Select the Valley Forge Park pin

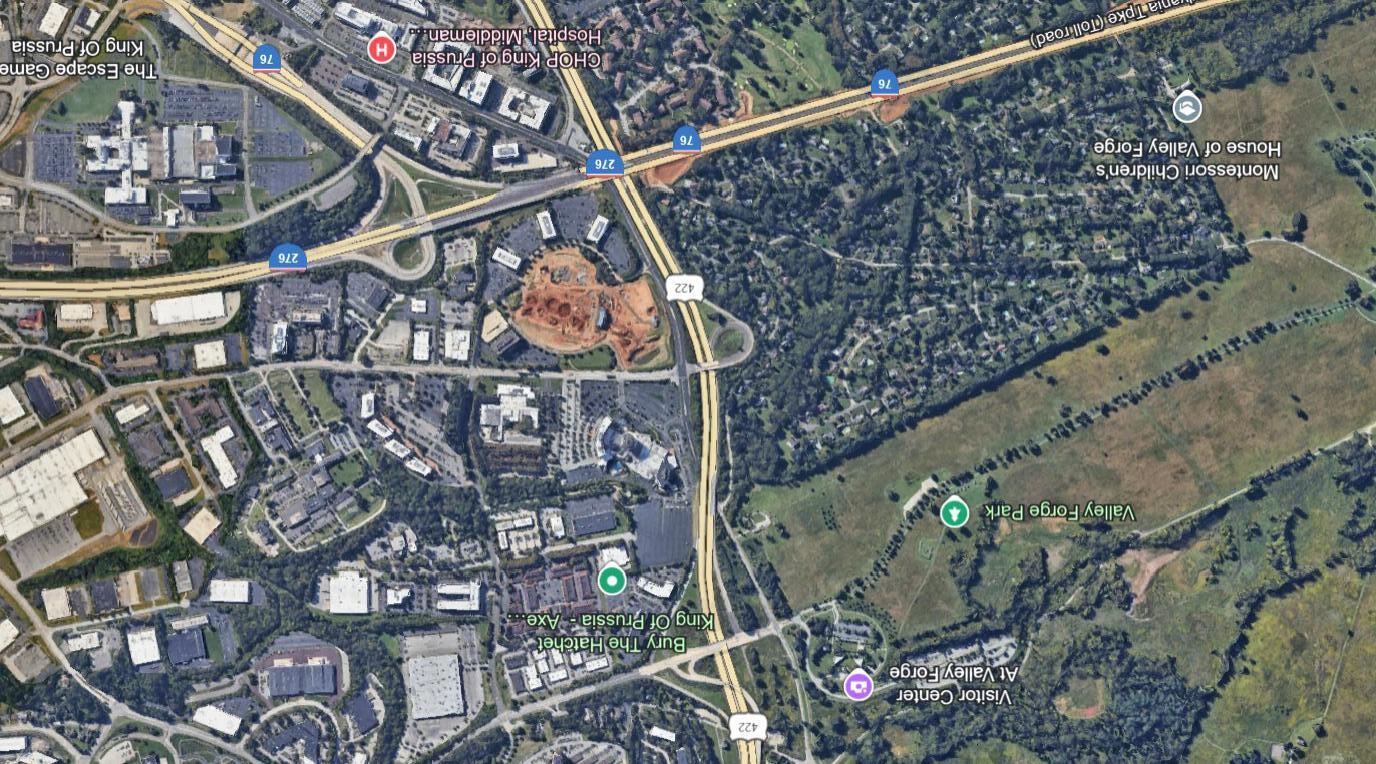coord(955,513)
